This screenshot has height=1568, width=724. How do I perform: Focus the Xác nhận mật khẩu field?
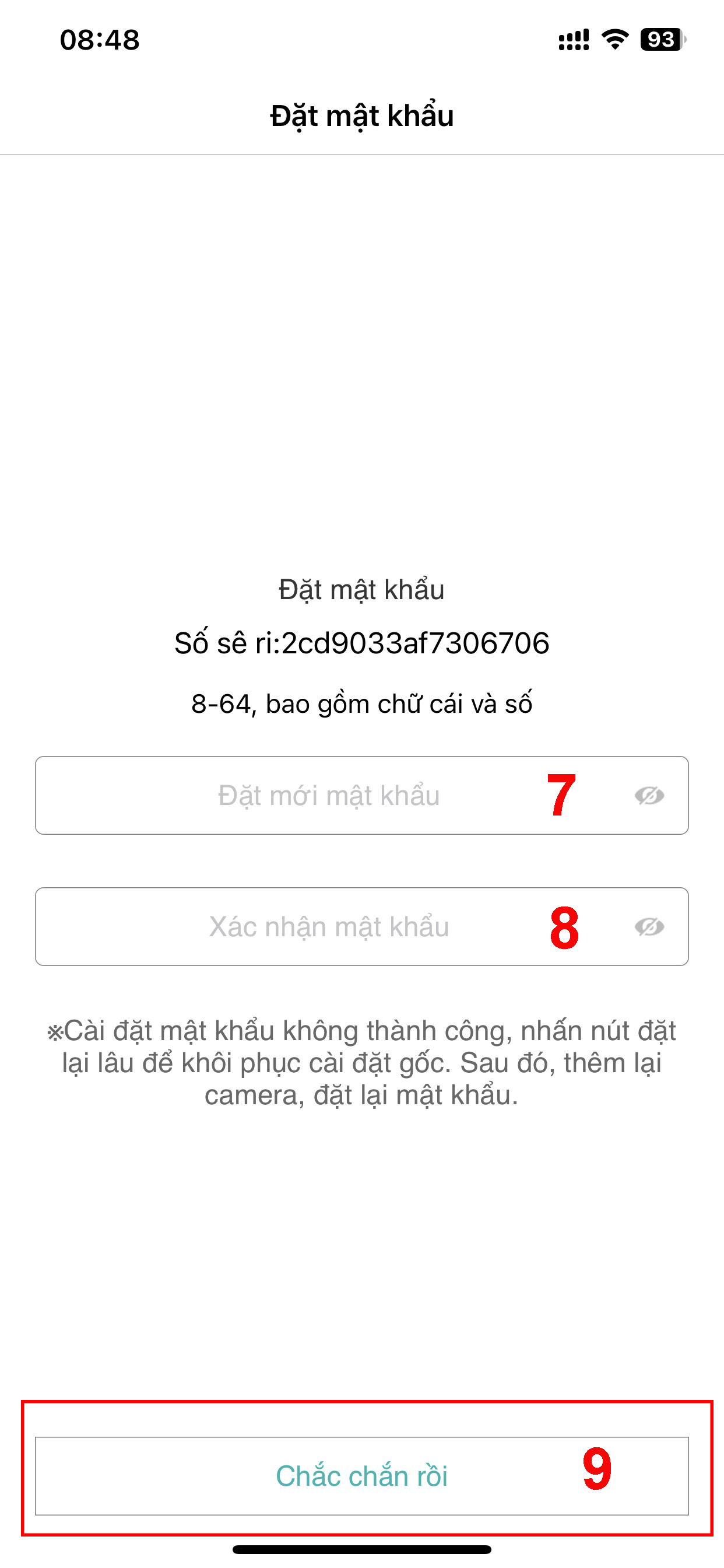coord(361,926)
